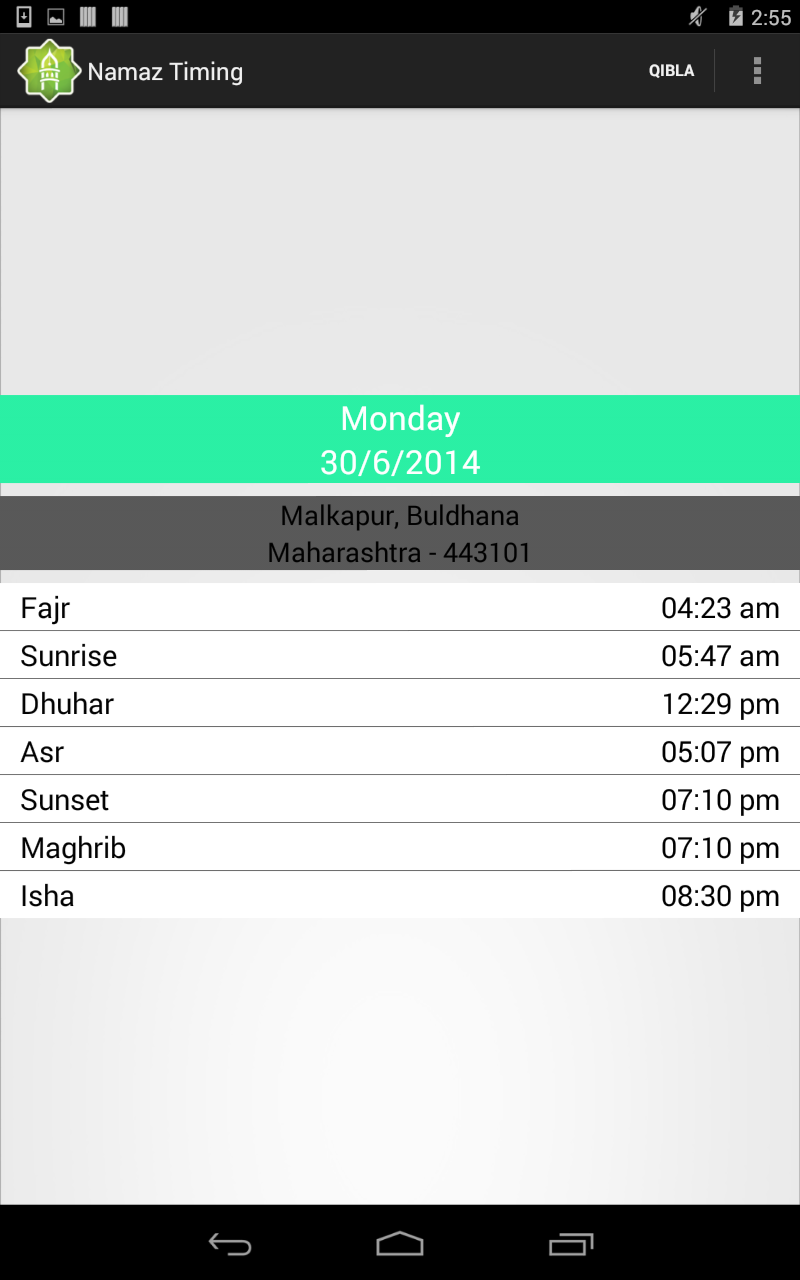Tap the Namaz Timing title text
The width and height of the screenshot is (800, 1280).
[x=164, y=71]
